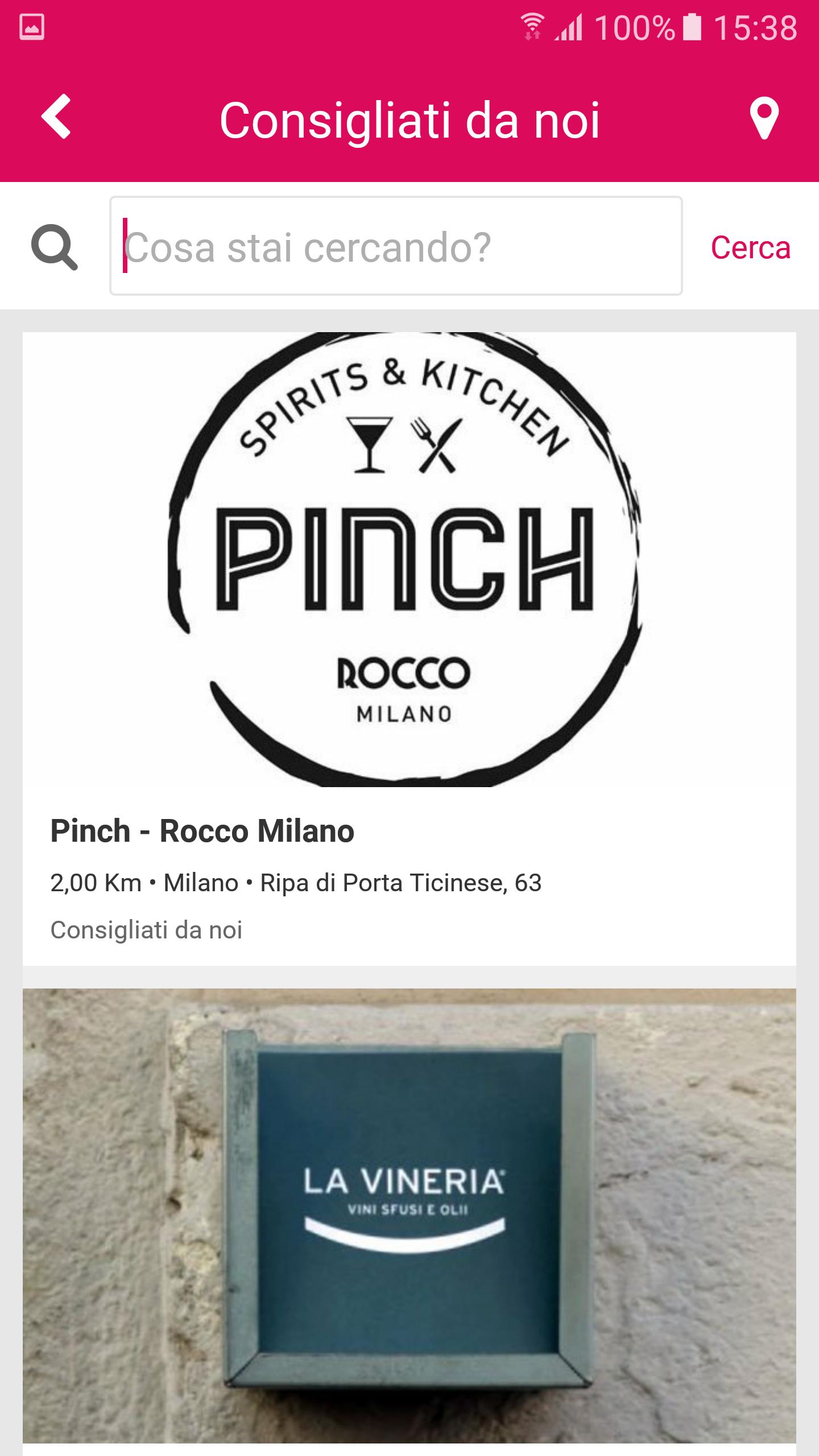Go back using the header arrow
The height and width of the screenshot is (1456, 819).
point(56,117)
